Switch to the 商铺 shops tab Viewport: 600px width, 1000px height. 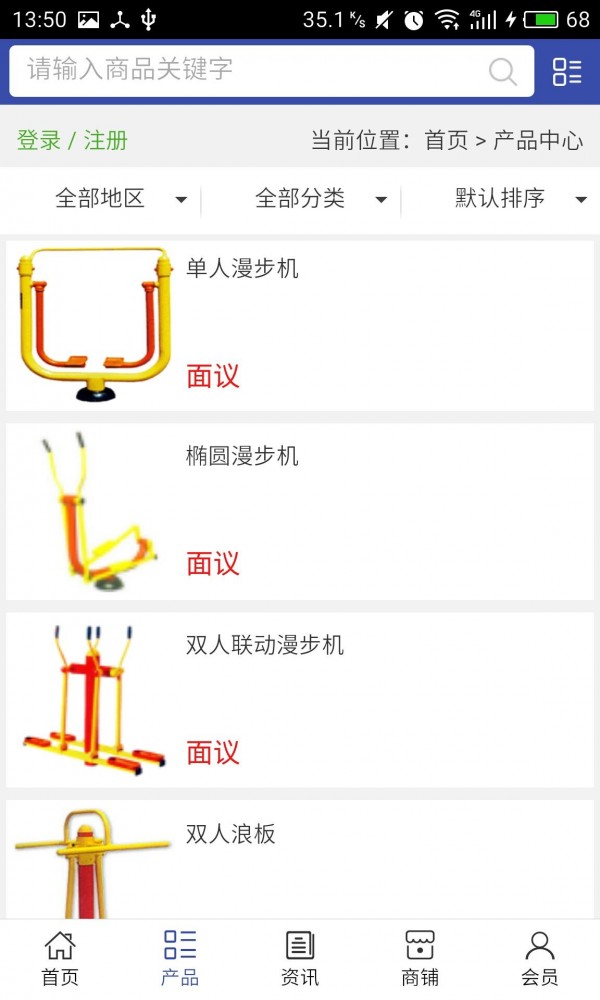[x=420, y=958]
